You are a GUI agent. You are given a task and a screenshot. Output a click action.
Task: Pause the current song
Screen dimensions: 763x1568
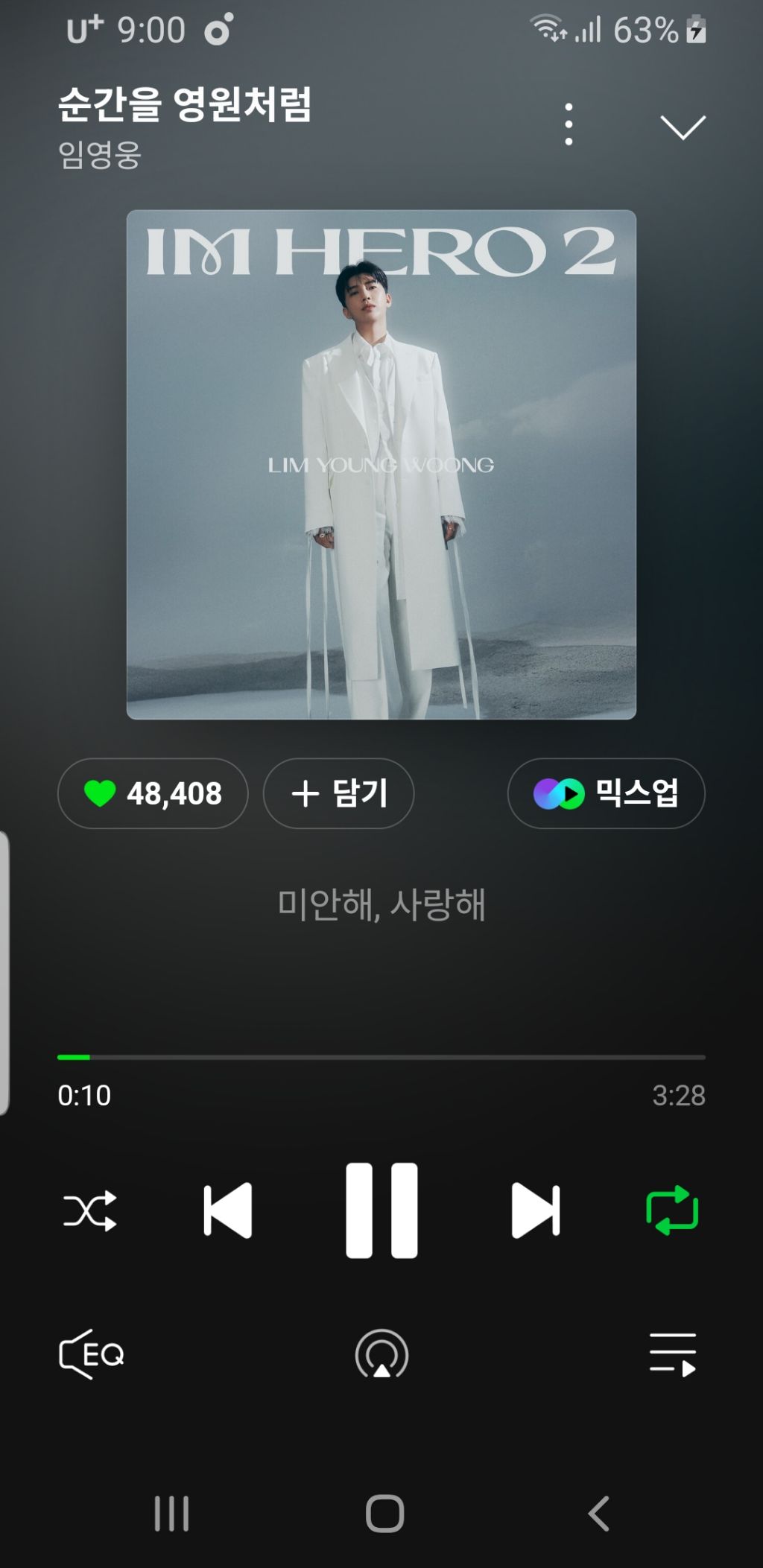point(381,1210)
